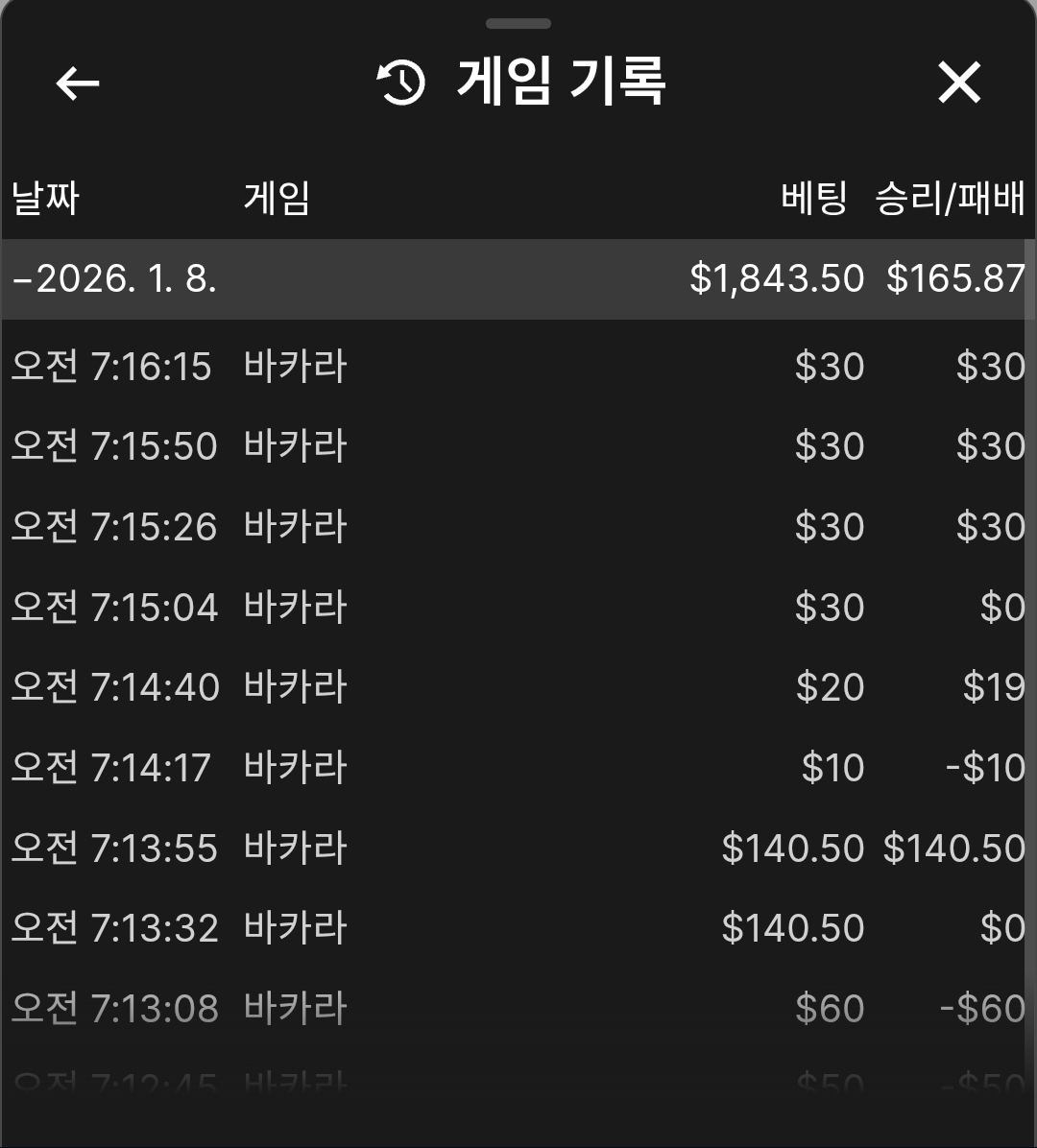View the 7:15:04 baccarat round details
The image size is (1037, 1148).
click(517, 608)
